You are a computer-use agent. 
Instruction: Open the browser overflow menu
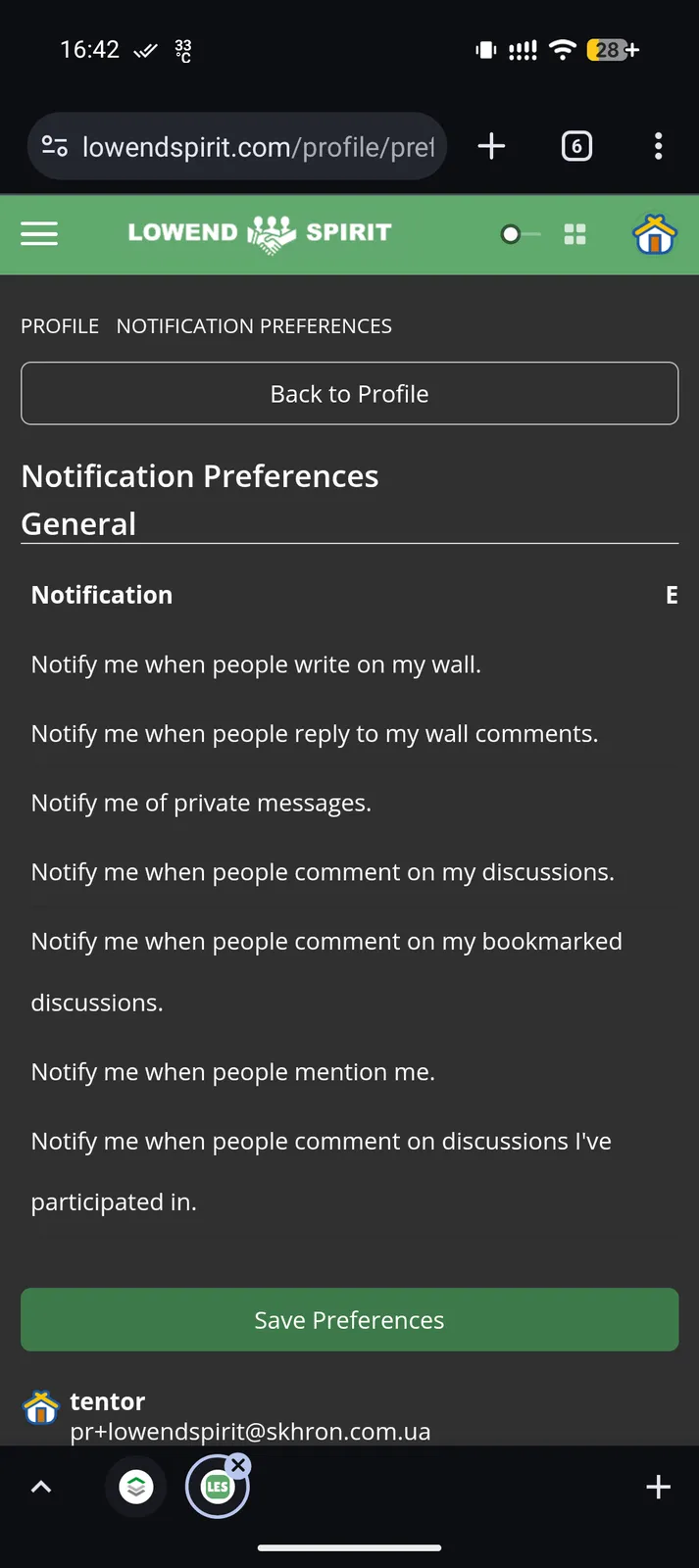658,147
